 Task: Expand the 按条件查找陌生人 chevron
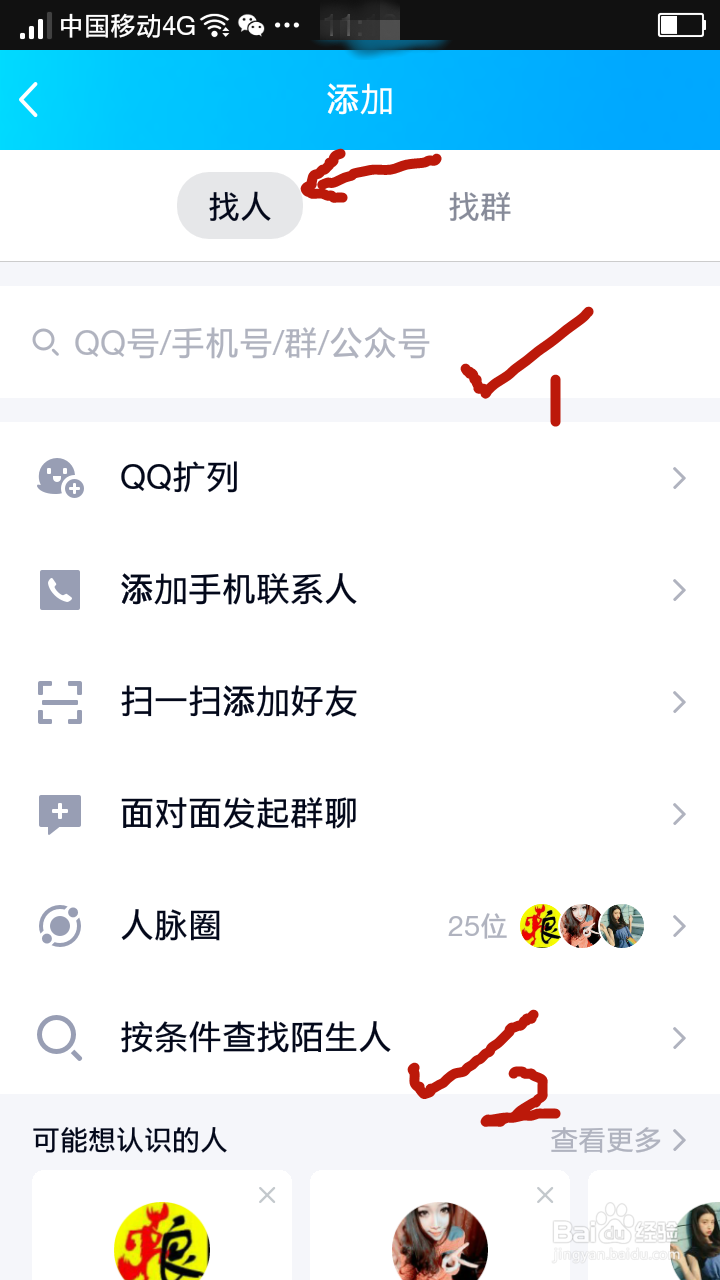[x=681, y=1038]
